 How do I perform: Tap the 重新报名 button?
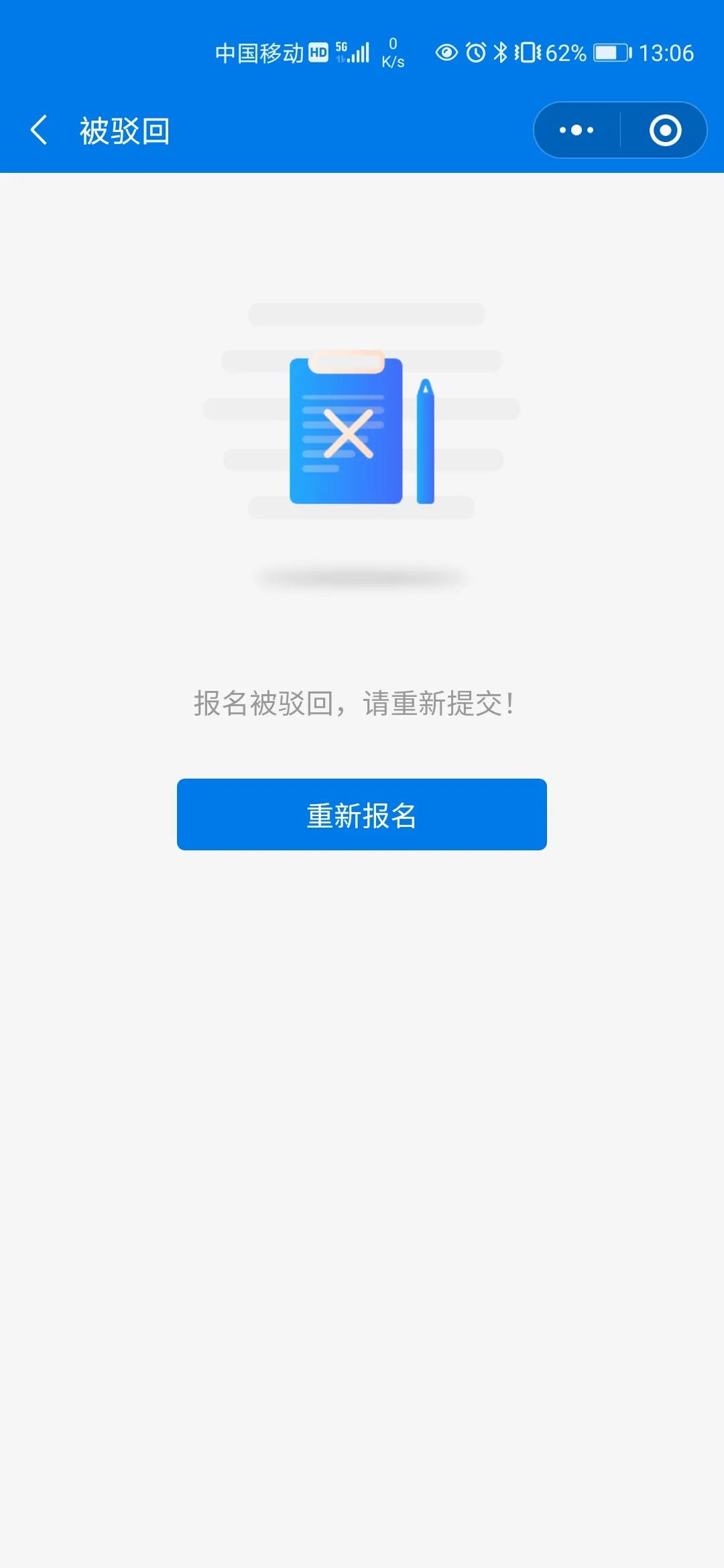pyautogui.click(x=362, y=814)
